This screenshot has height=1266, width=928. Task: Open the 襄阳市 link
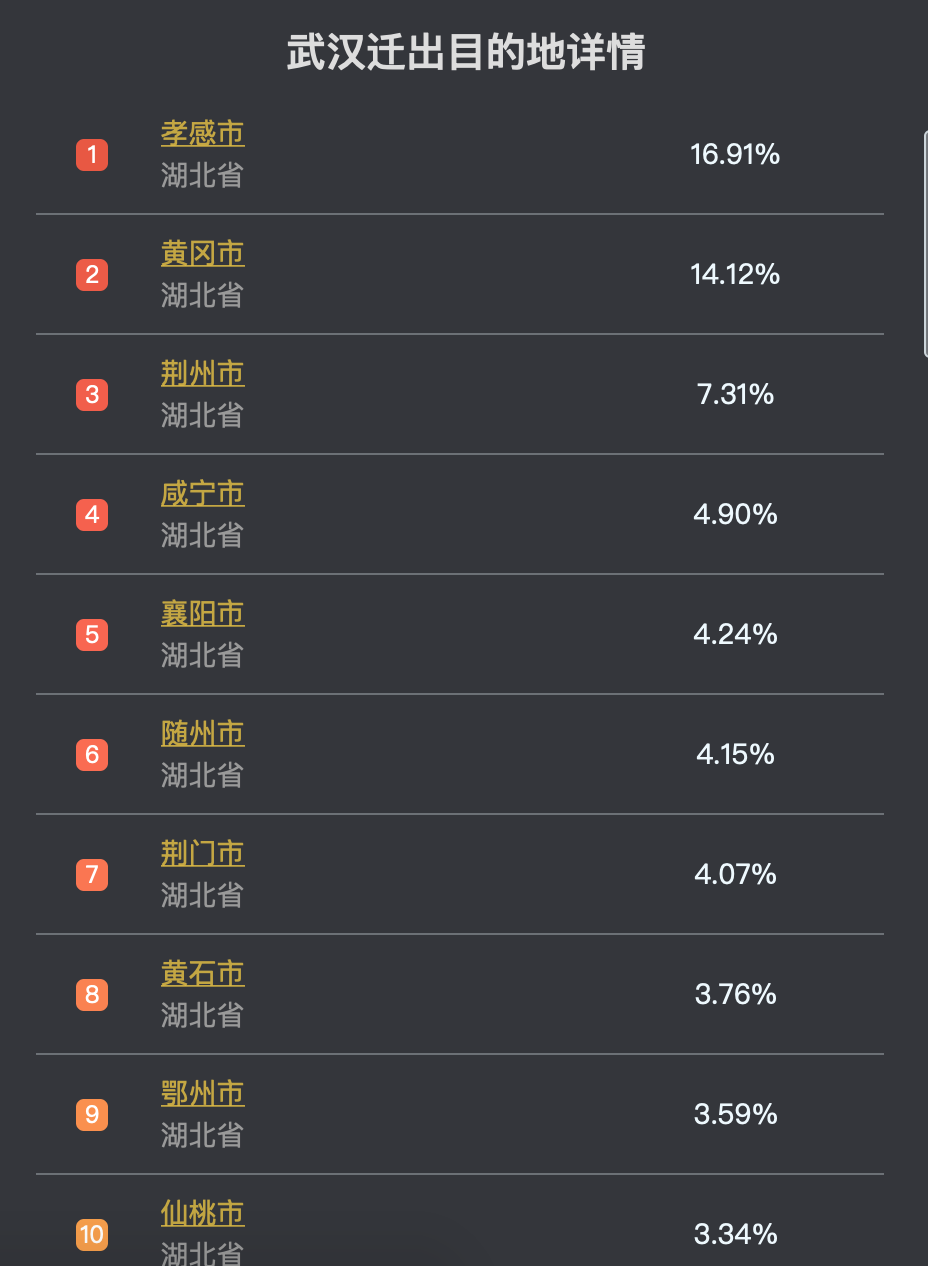click(203, 613)
